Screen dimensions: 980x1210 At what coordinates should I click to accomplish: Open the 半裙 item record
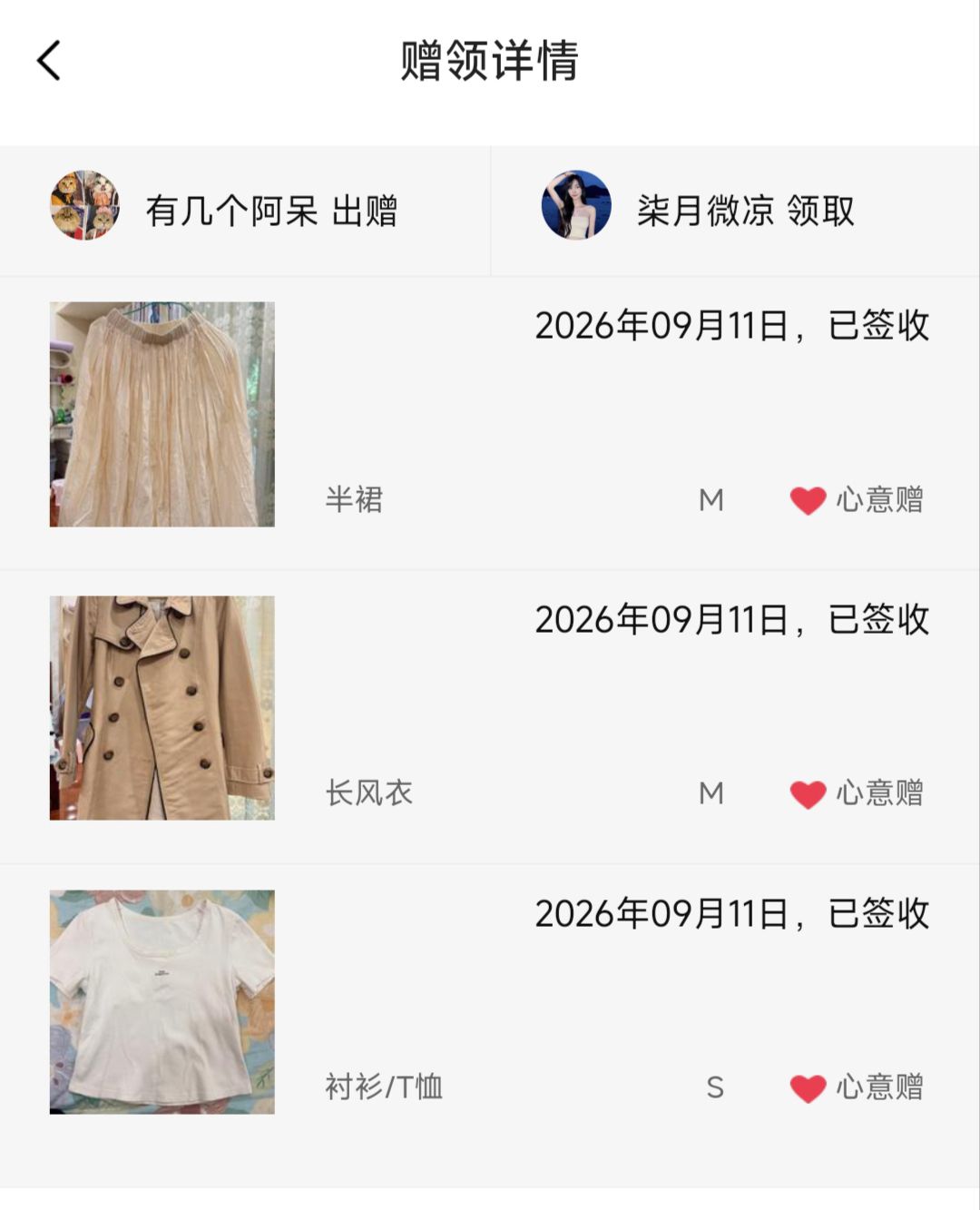[x=490, y=423]
